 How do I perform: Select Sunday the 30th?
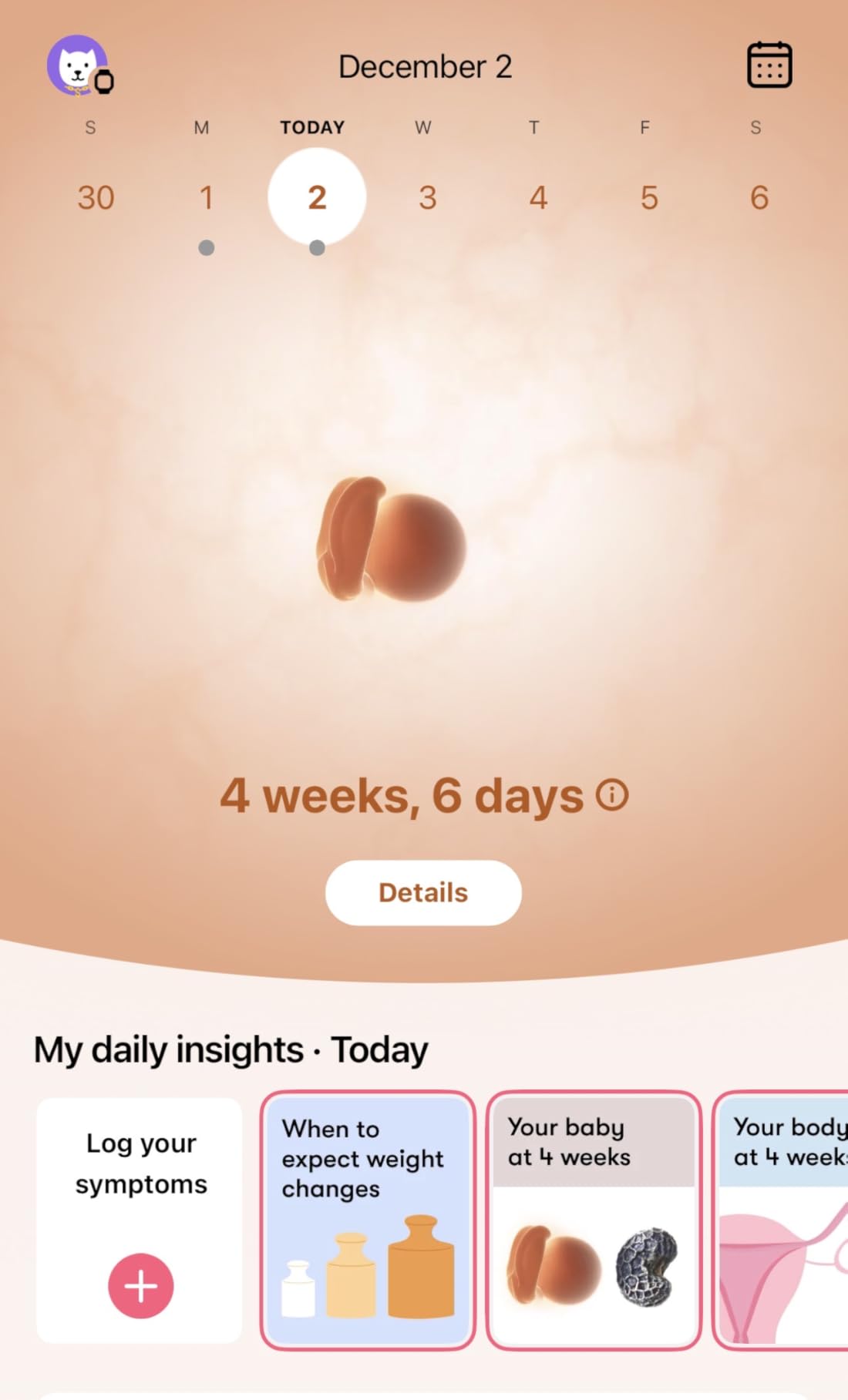(x=96, y=198)
